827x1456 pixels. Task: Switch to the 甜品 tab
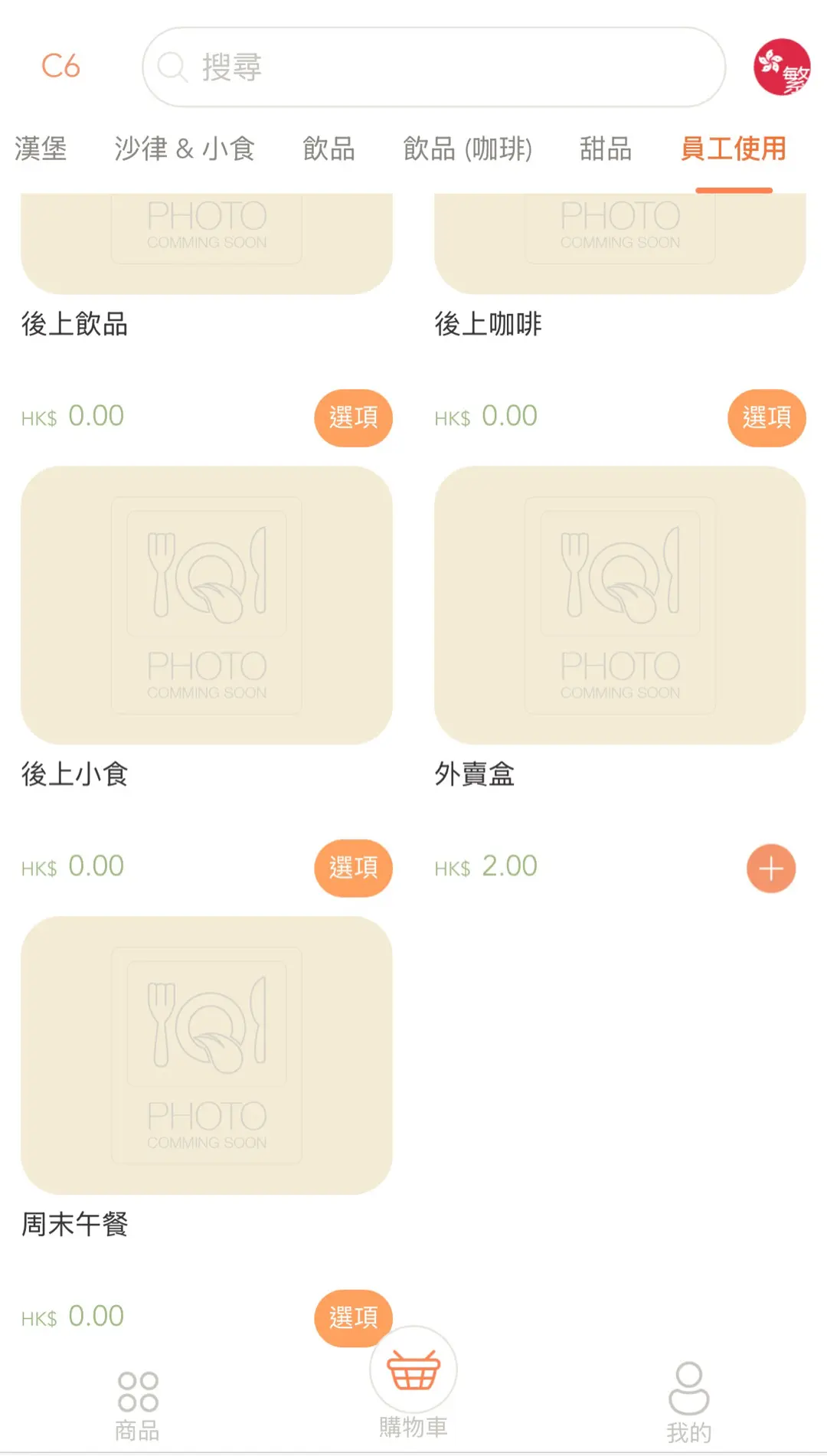pyautogui.click(x=605, y=149)
